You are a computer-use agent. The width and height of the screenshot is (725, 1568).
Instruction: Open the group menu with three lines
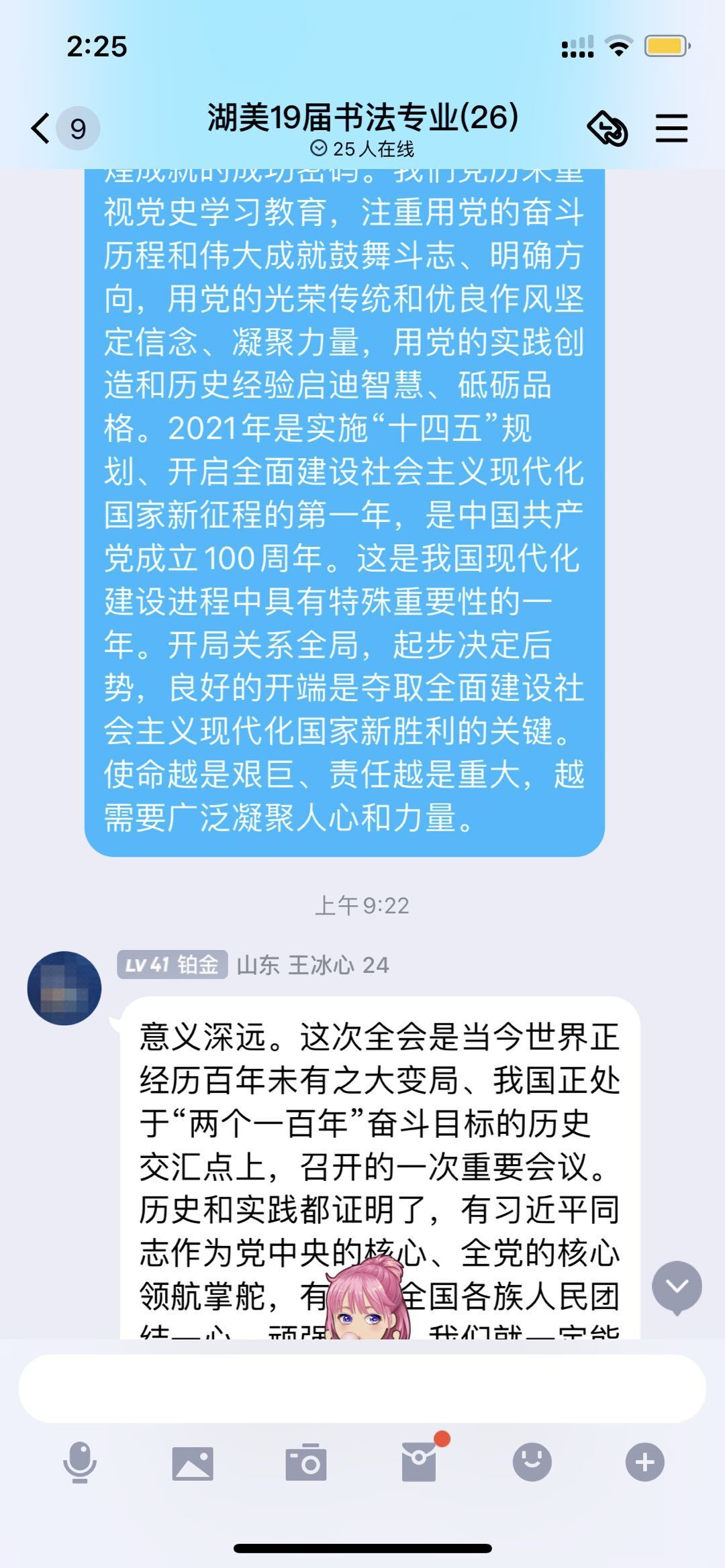point(671,128)
